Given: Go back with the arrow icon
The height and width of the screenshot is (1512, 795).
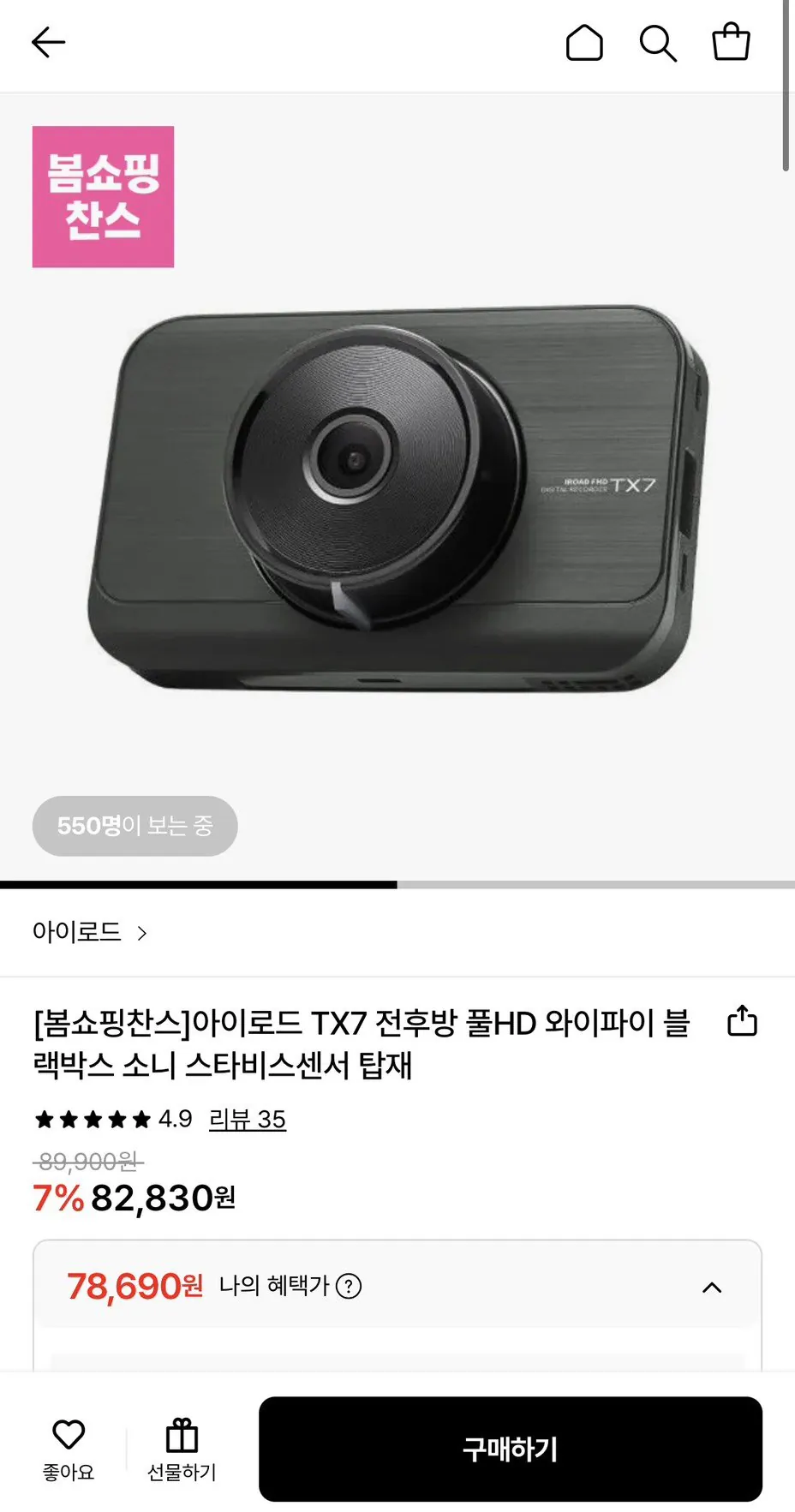Looking at the screenshot, I should coord(48,41).
